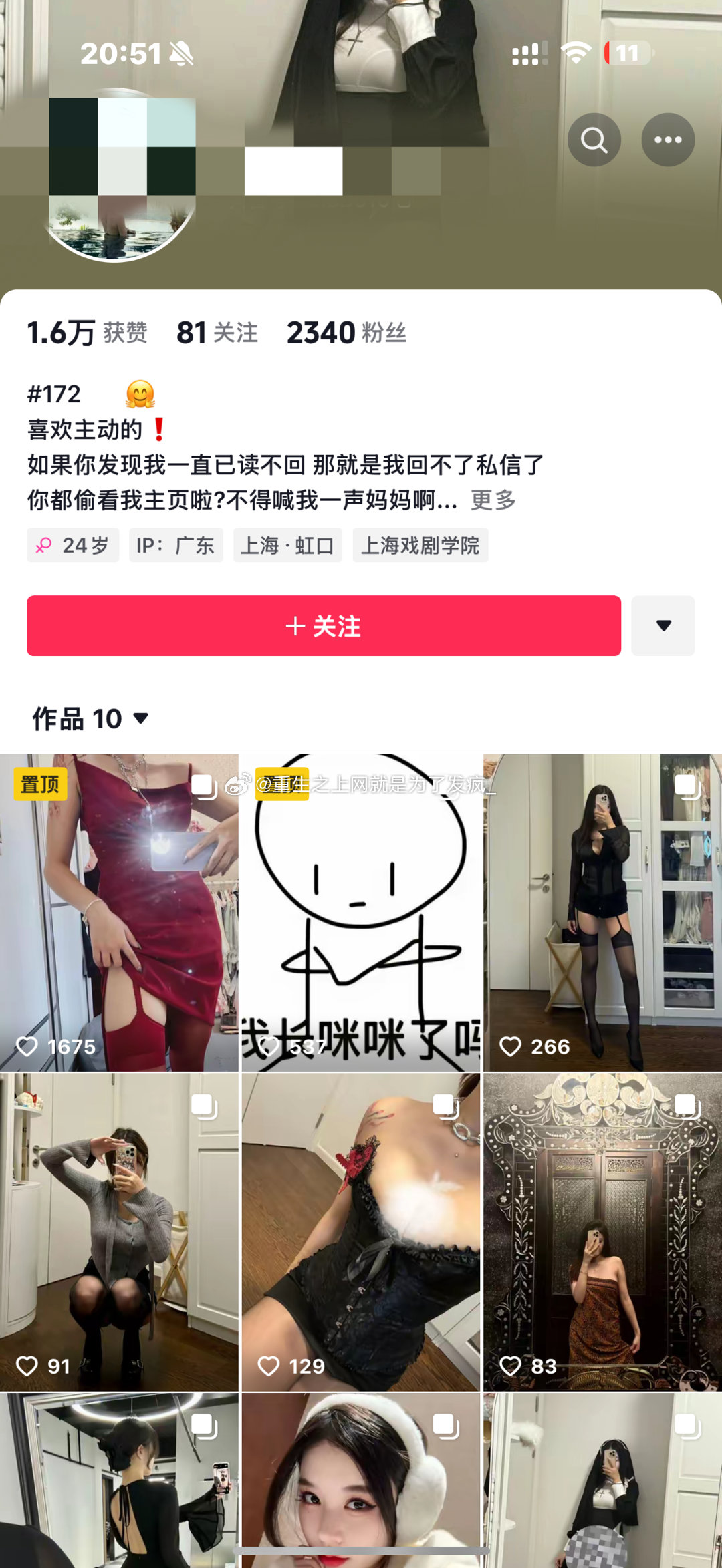The image size is (722, 1568).
Task: Tap the 上海 · 虹口 location tag
Action: tap(287, 545)
